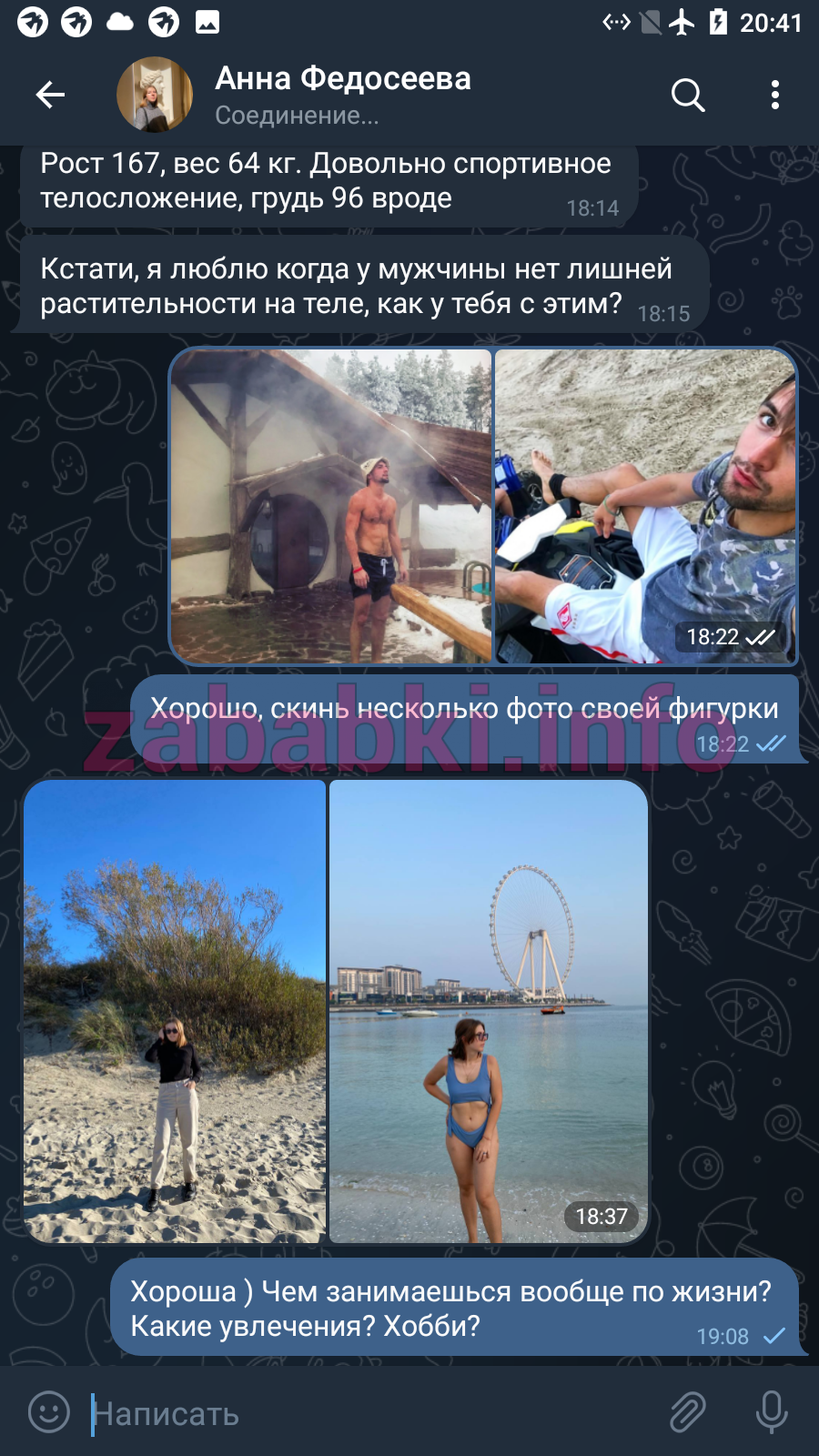Screen dimensions: 819x1456
Task: View the received photo on sandy dune
Action: tap(174, 1011)
